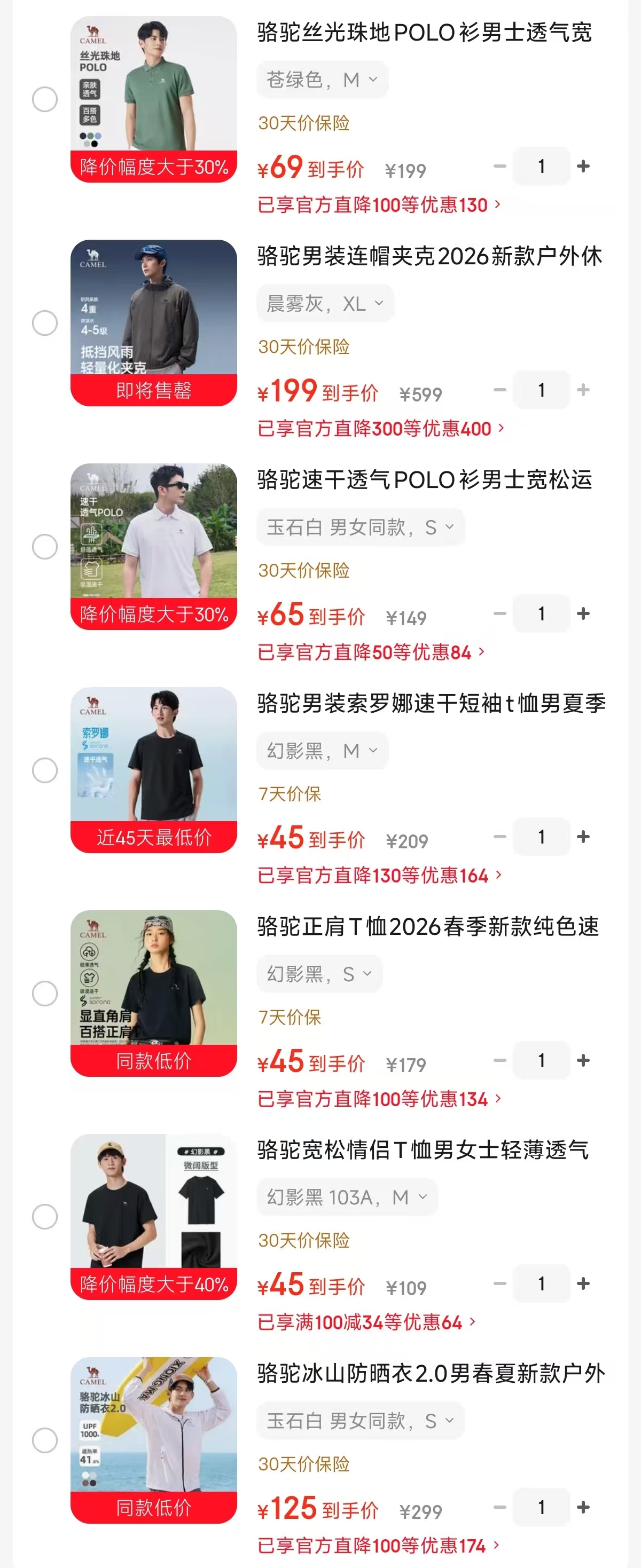Select the 骆驼正肩T恤 item checkbox

pyautogui.click(x=44, y=994)
